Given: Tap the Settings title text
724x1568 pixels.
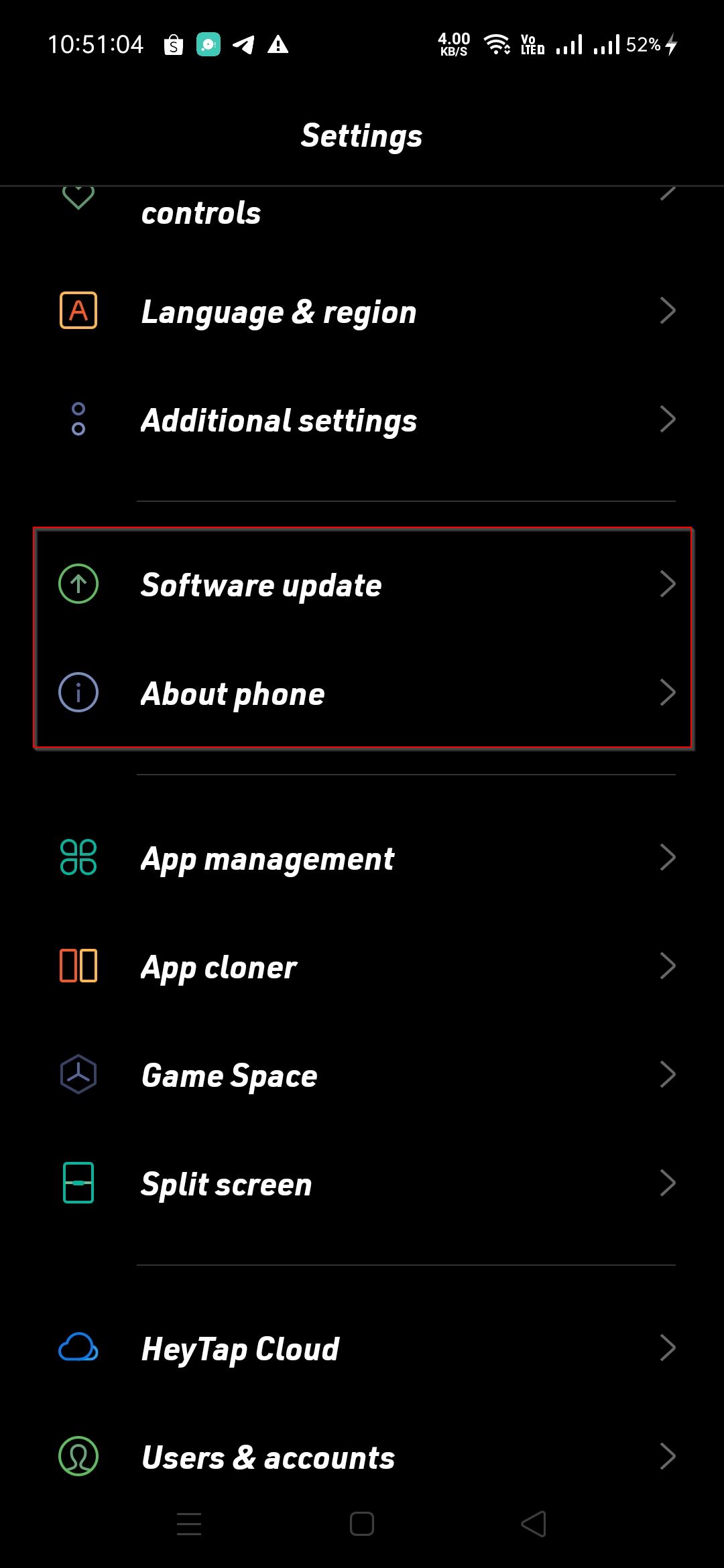Looking at the screenshot, I should (362, 135).
